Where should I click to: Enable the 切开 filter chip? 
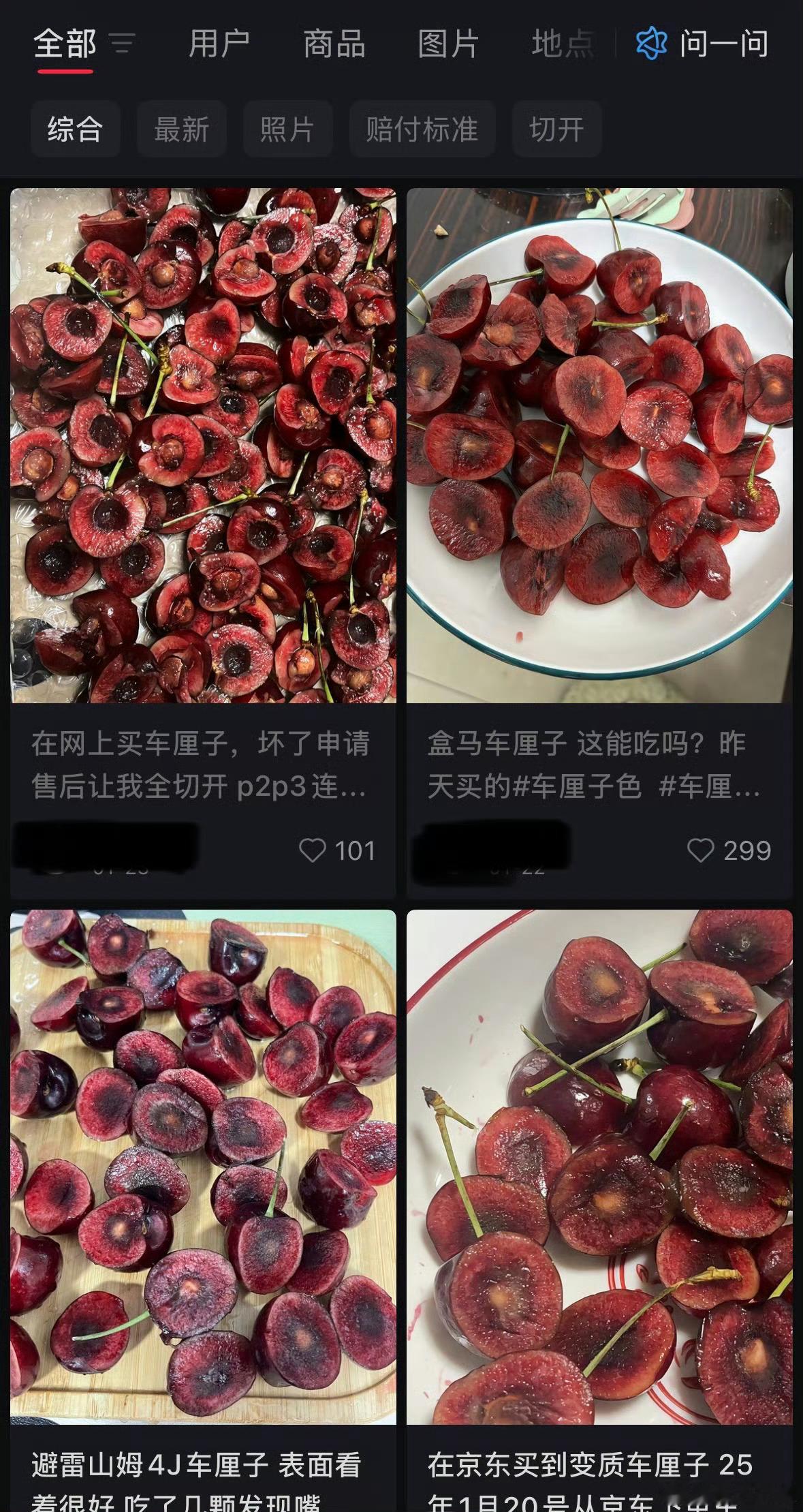[557, 128]
